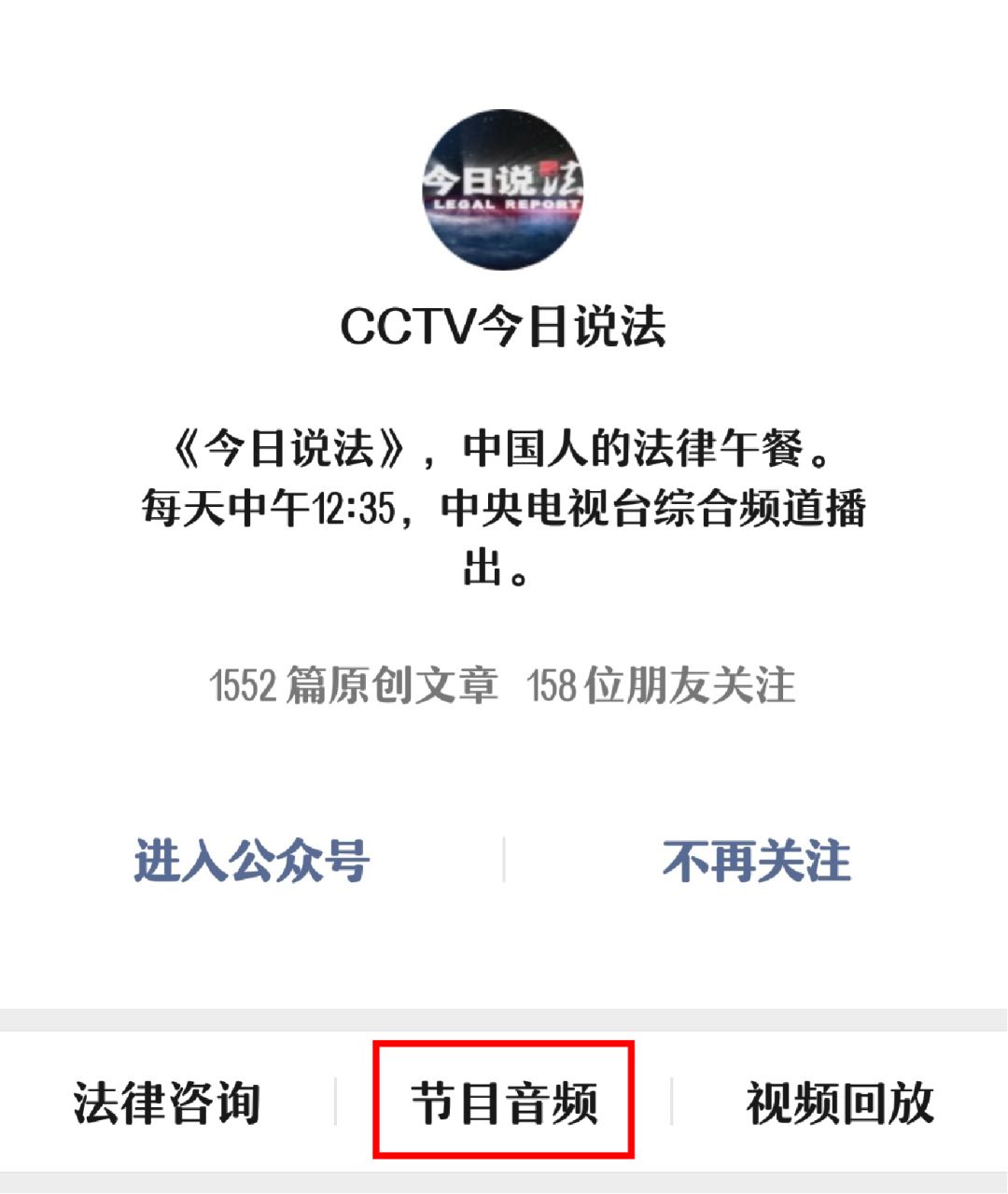View the CCTV今日说法 profile avatar

point(504,190)
